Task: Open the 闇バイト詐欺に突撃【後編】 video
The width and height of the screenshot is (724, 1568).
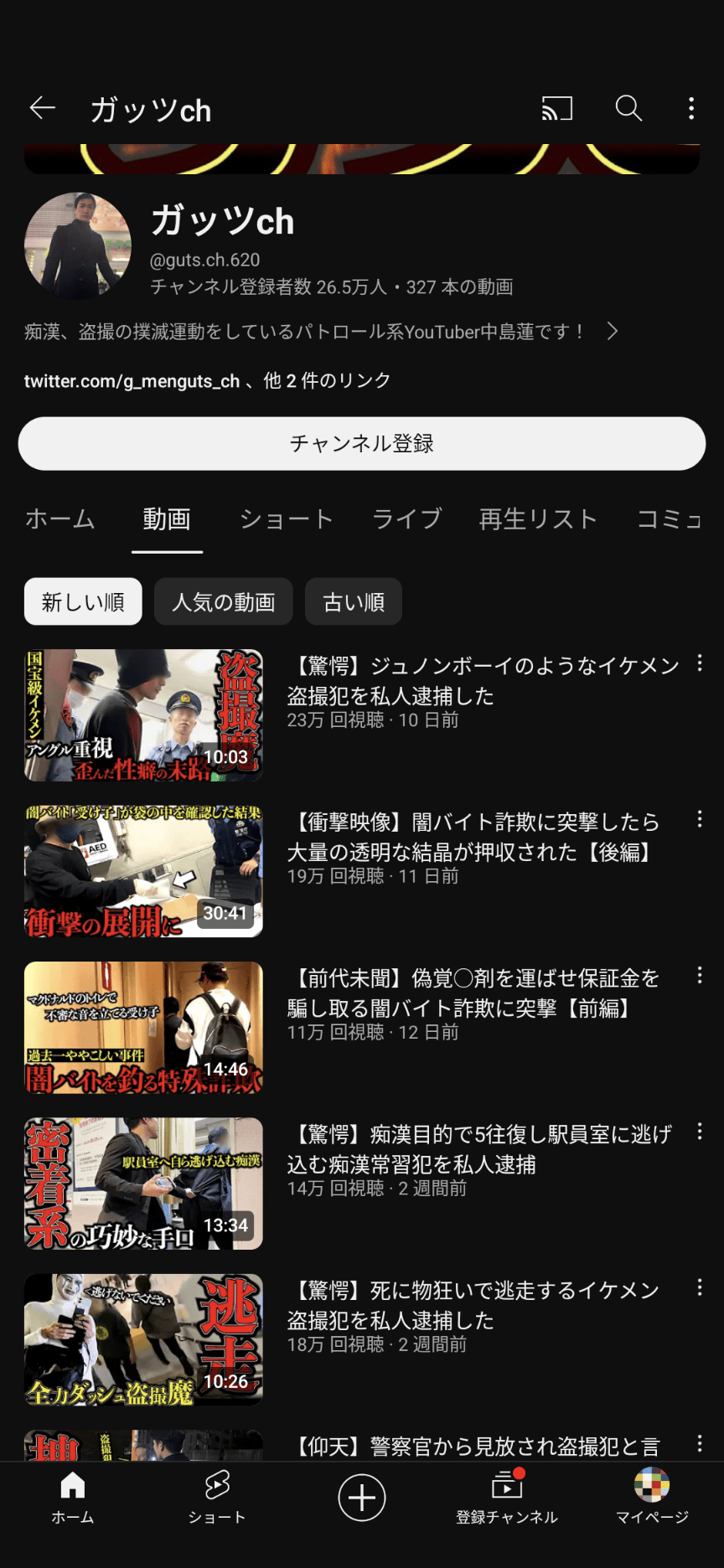Action: (x=473, y=838)
